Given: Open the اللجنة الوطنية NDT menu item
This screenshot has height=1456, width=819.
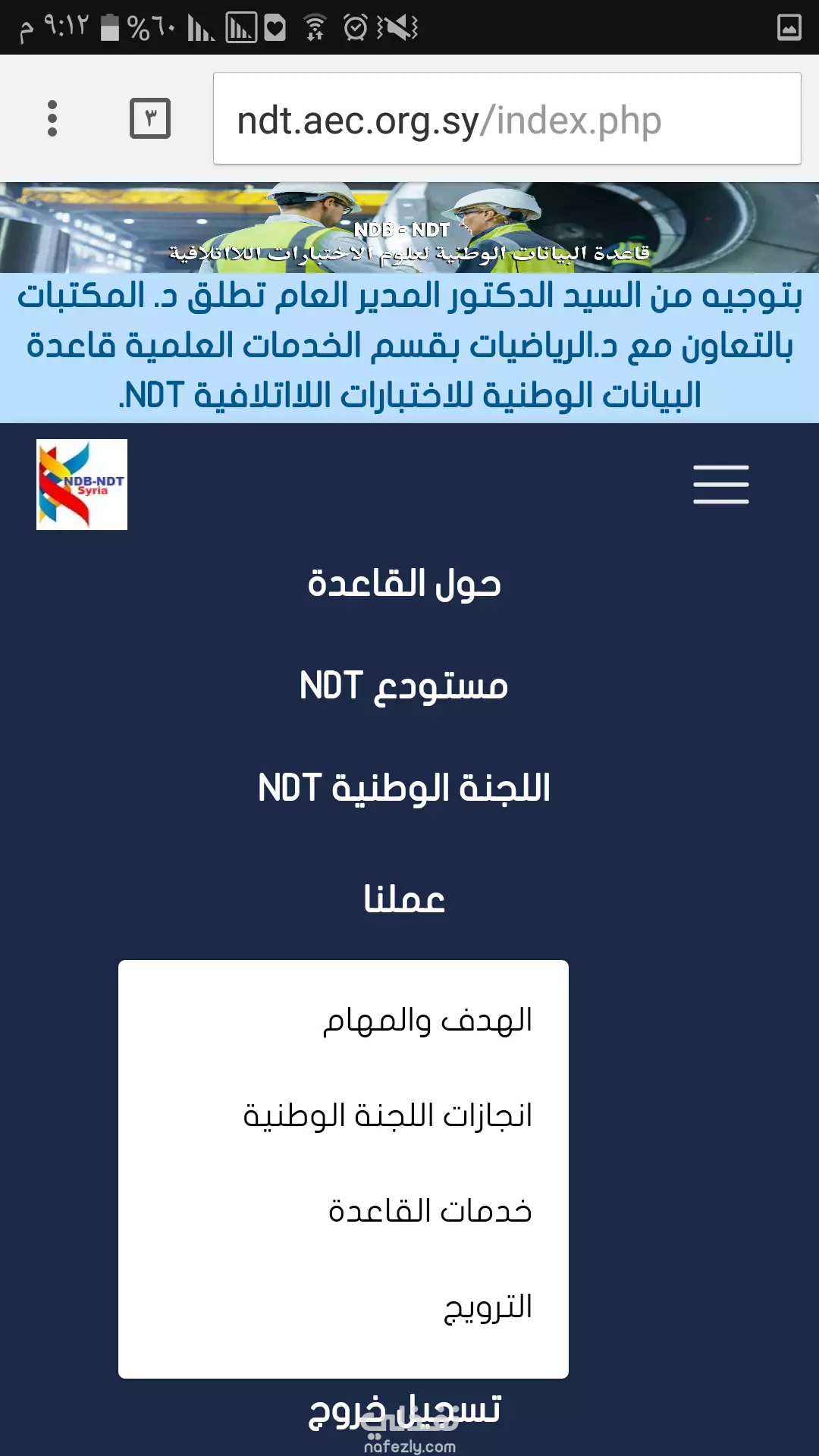Looking at the screenshot, I should tap(404, 788).
